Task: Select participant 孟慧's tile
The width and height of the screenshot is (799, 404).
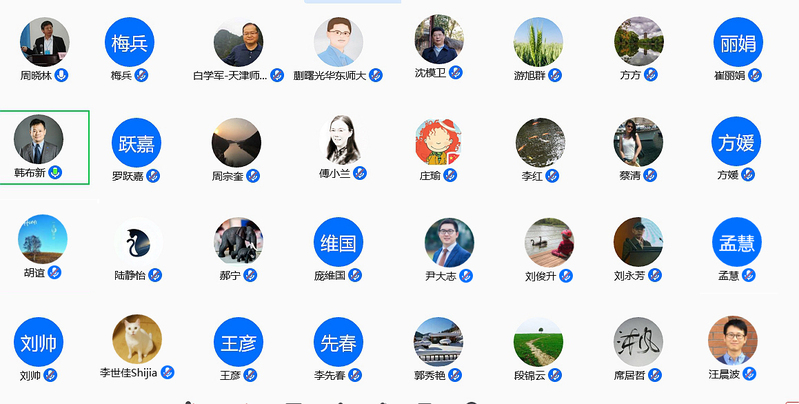Action: 735,243
